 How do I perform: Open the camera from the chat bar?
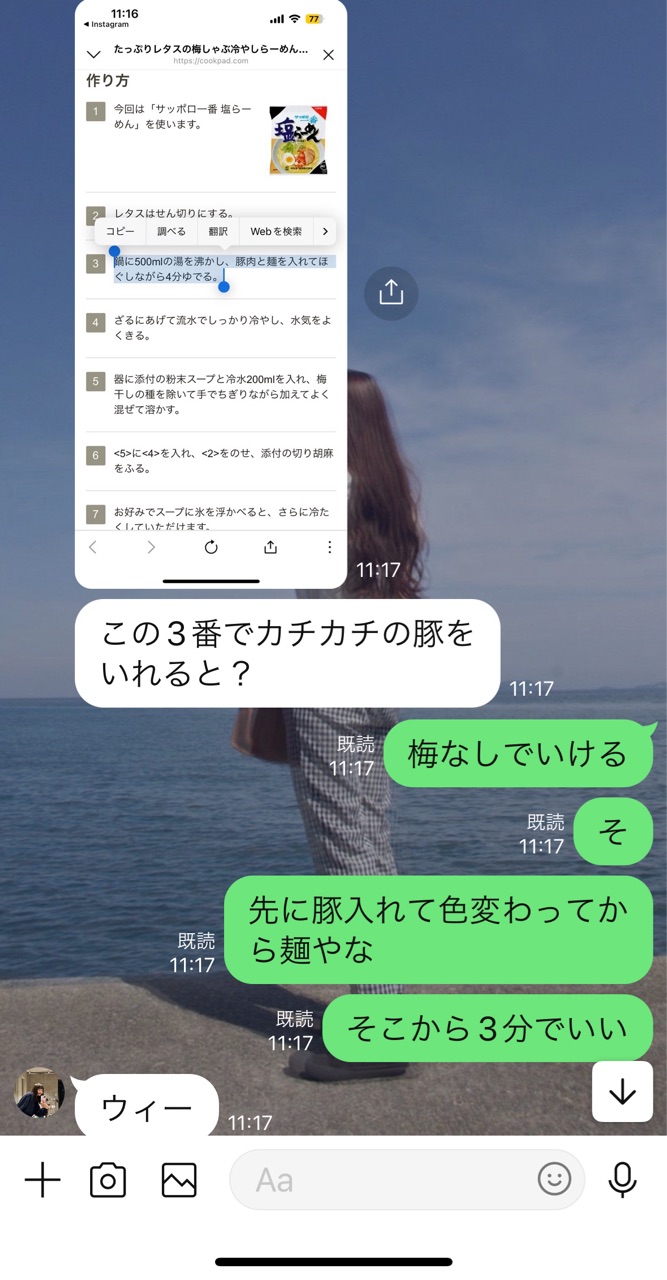tap(108, 1180)
